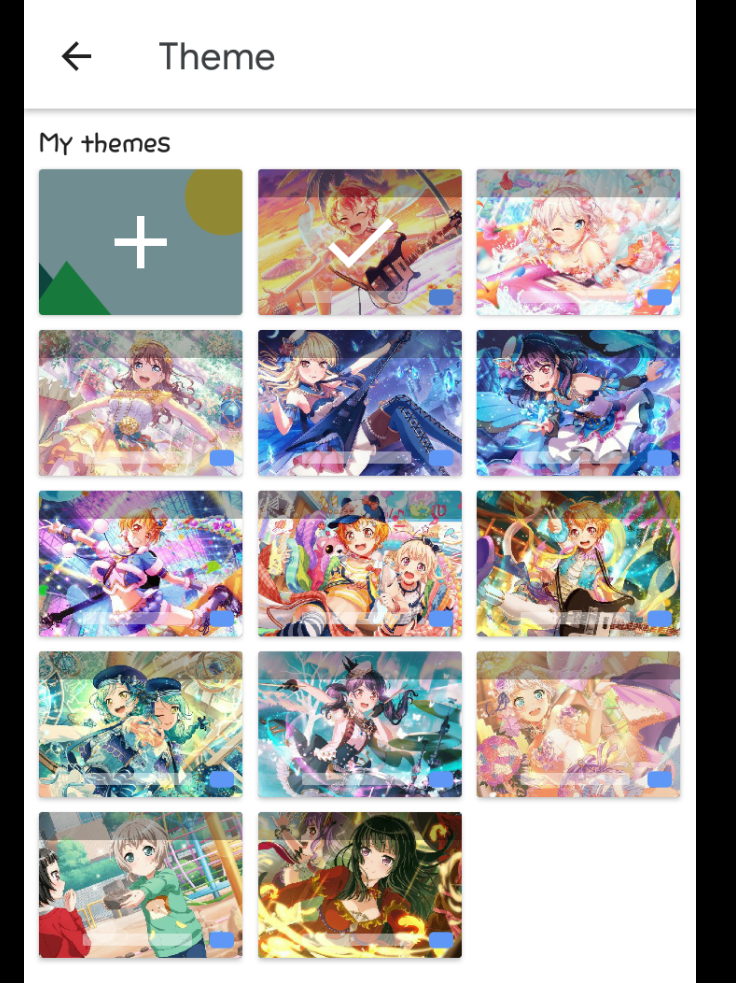
Task: Pick the pastel girl with bouquet theme
Action: point(578,725)
